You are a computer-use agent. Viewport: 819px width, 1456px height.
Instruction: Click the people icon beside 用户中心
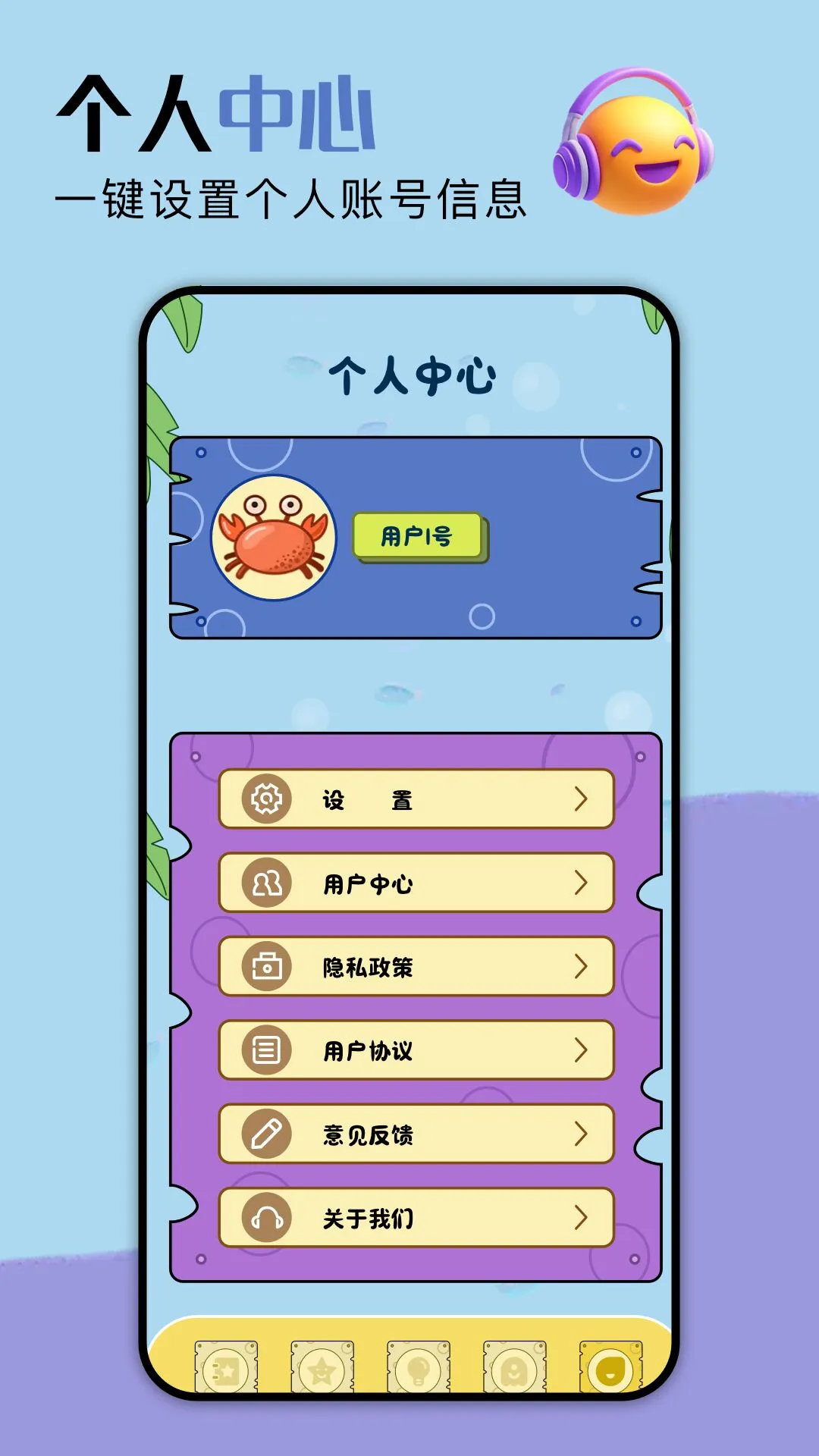(265, 883)
